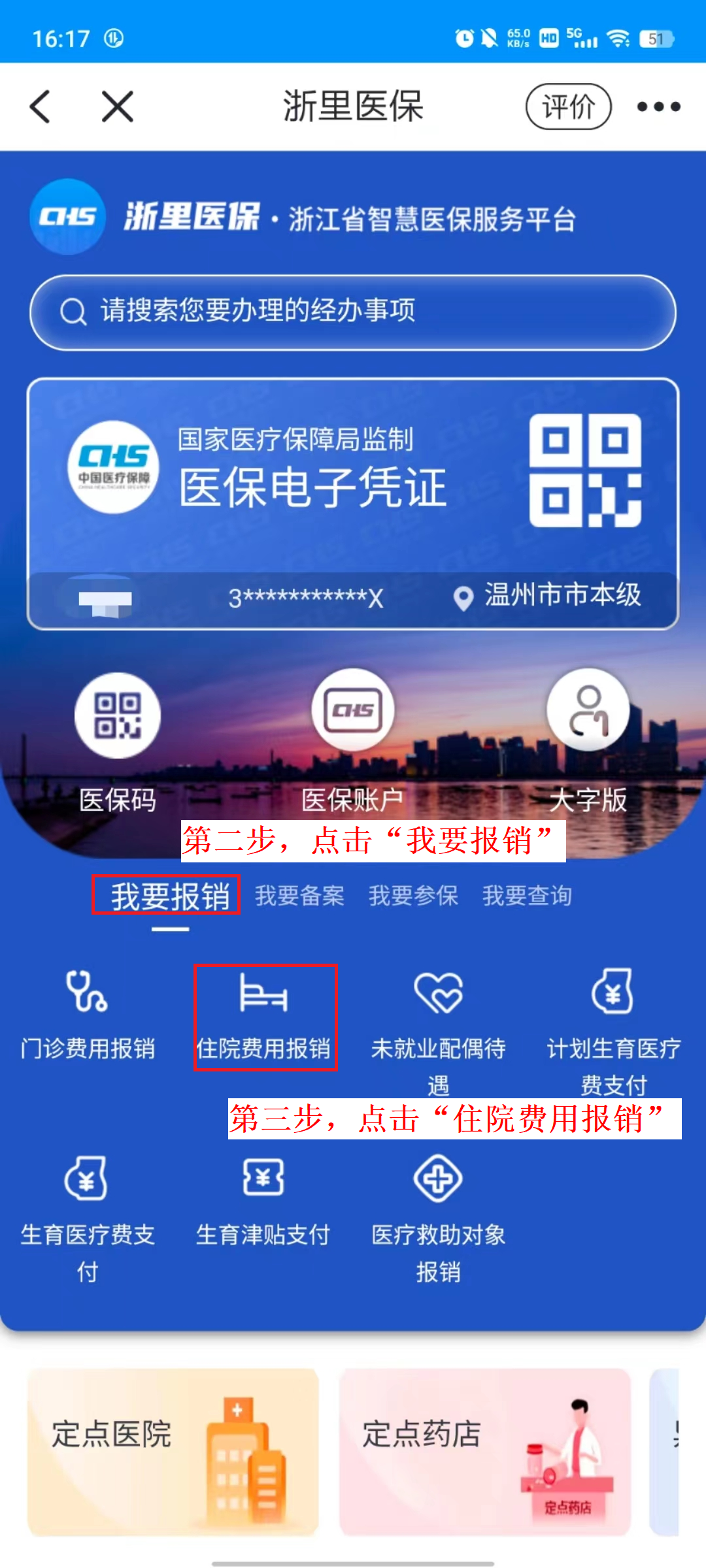
Task: Select the 我要报销 tab
Action: coord(168,895)
